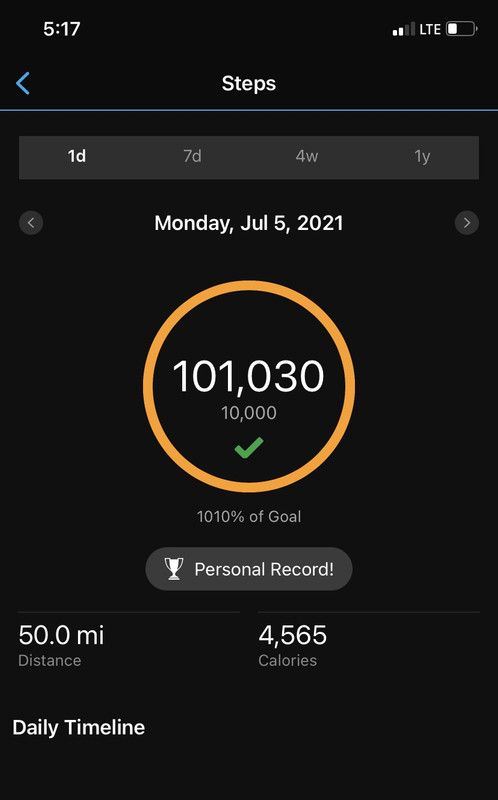Go to the next day

pyautogui.click(x=467, y=223)
